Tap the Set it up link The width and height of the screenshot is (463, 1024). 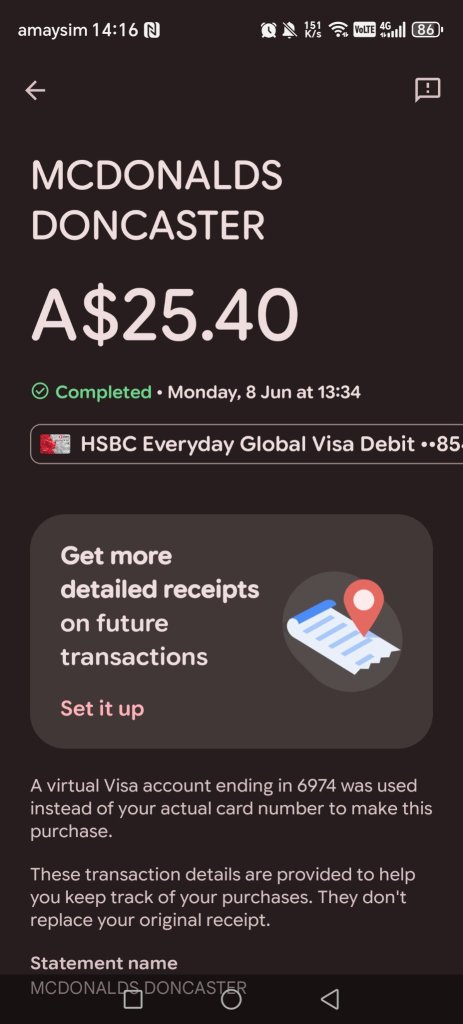[x=103, y=709]
